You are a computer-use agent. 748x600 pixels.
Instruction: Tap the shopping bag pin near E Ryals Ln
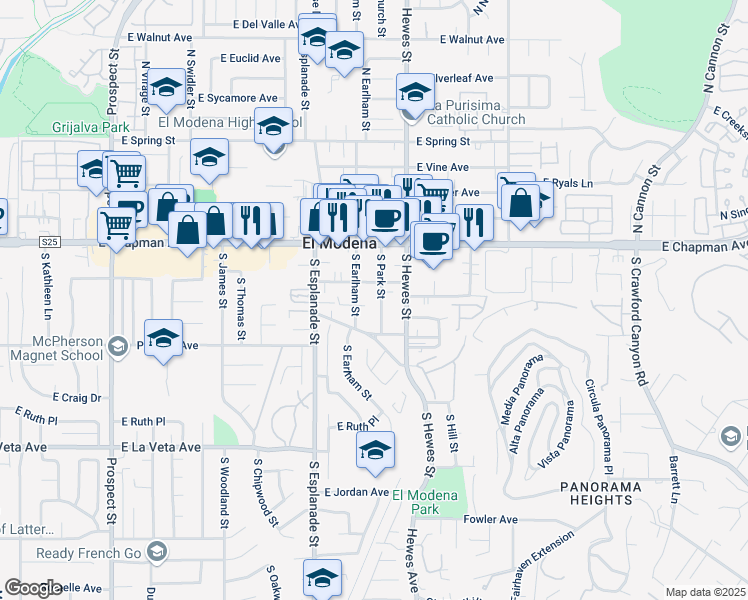click(x=521, y=203)
